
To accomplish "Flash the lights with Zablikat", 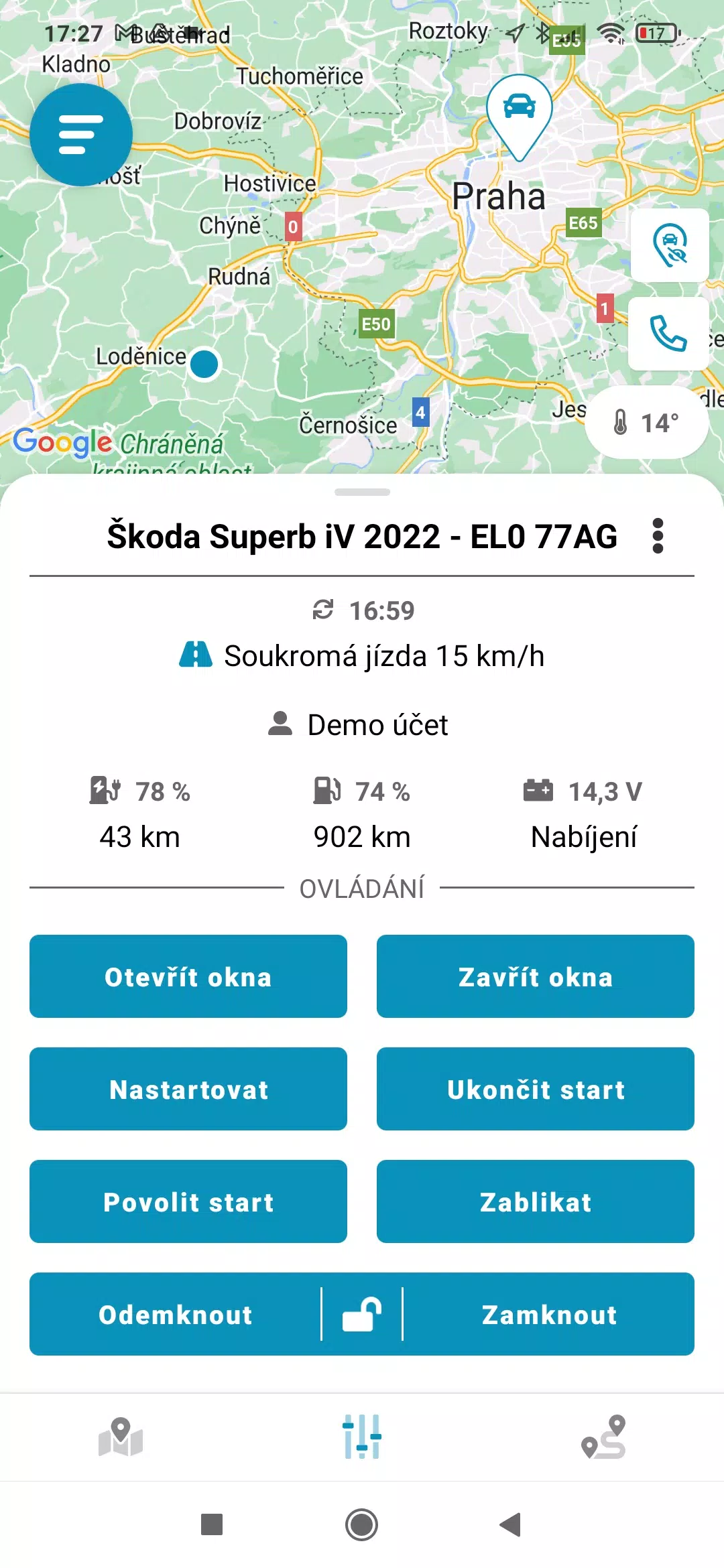I will coord(535,1201).
